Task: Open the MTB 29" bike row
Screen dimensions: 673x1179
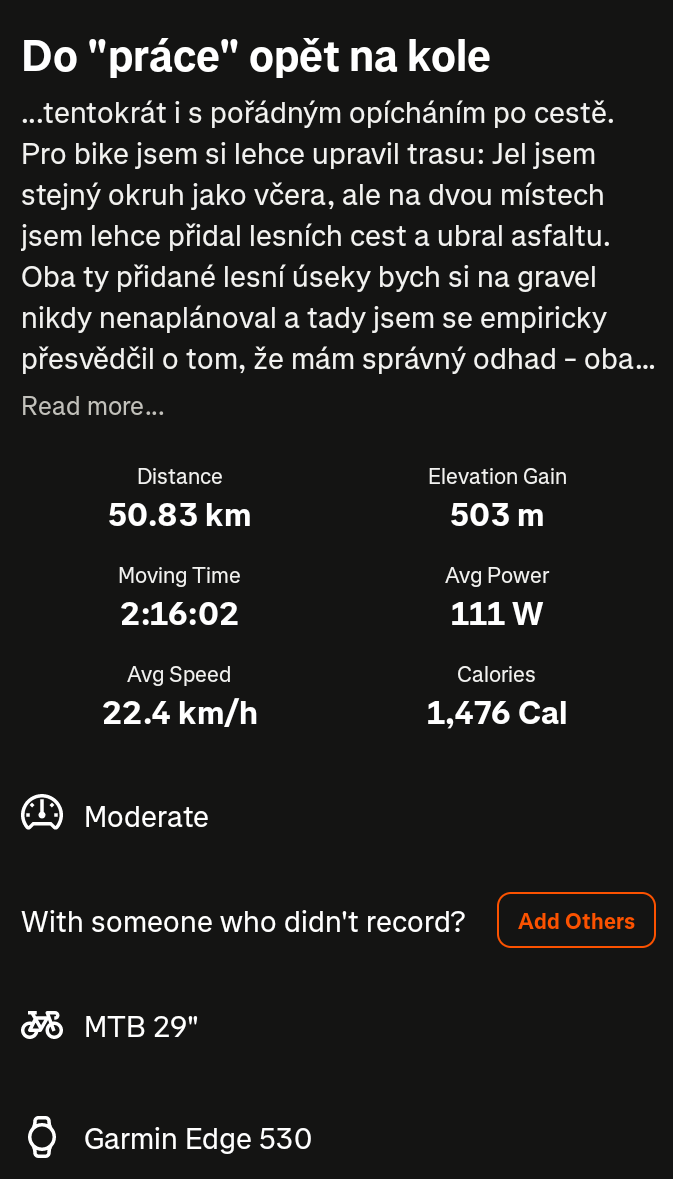Action: 336,1026
